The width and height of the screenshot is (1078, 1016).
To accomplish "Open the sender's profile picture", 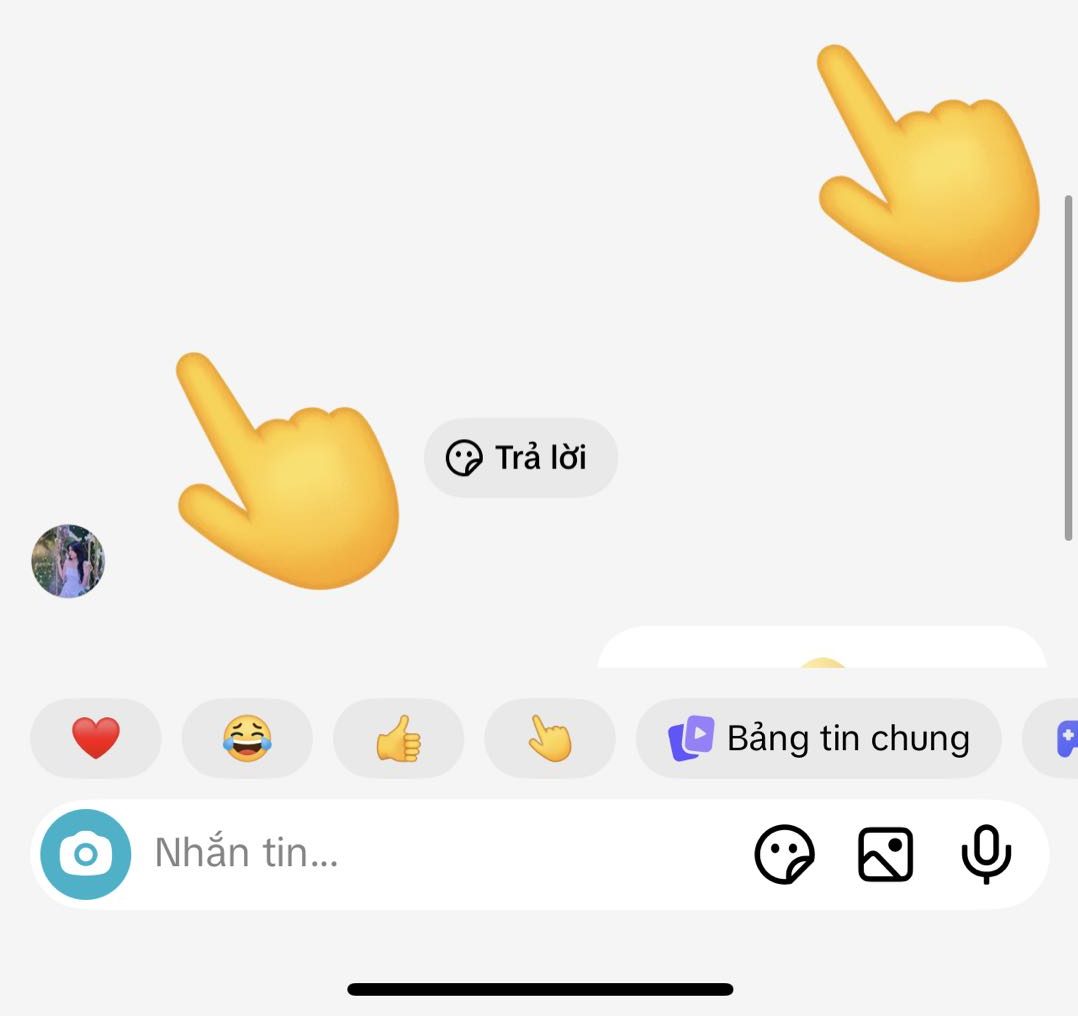I will tap(68, 561).
